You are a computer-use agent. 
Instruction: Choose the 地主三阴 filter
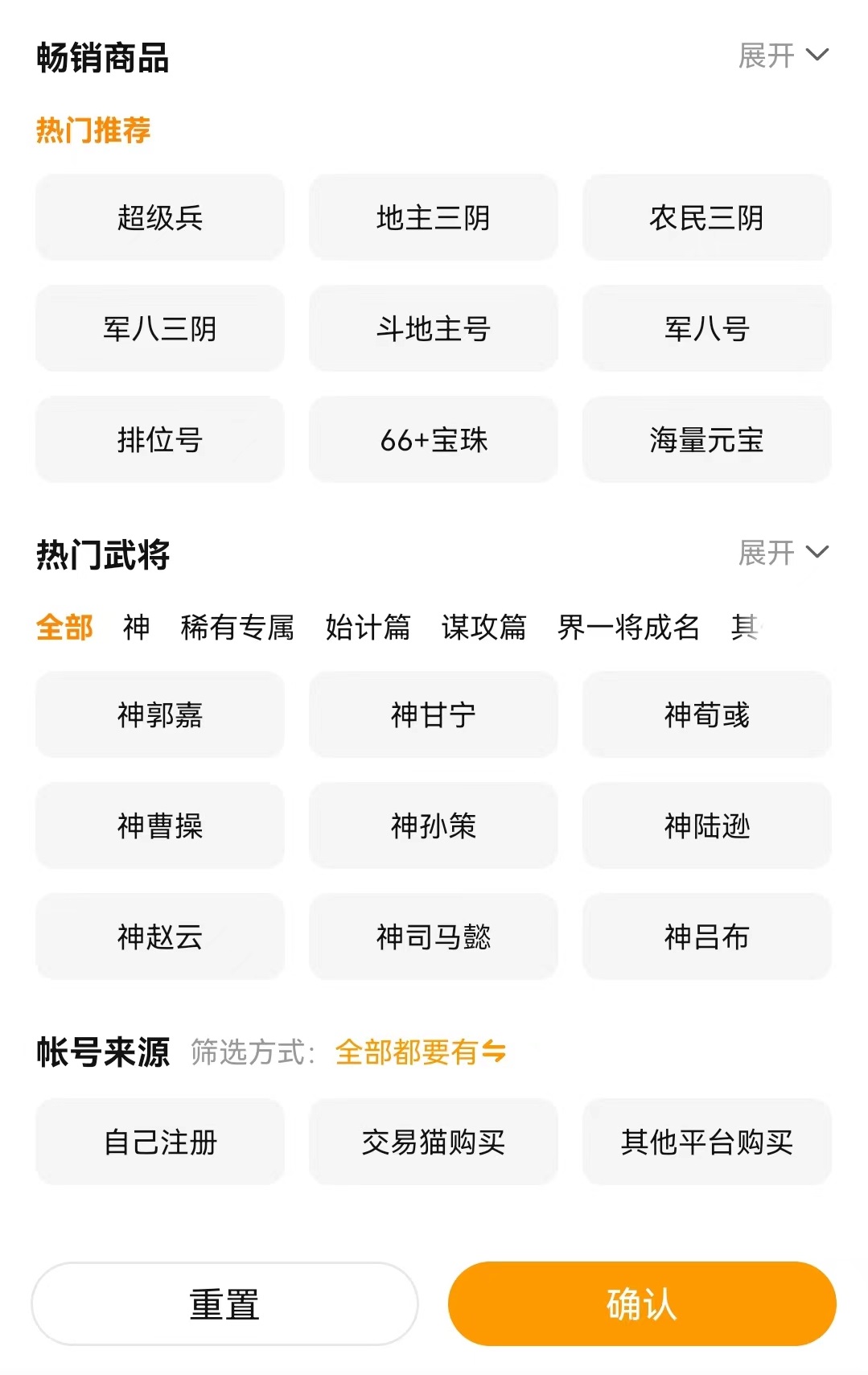tap(433, 217)
